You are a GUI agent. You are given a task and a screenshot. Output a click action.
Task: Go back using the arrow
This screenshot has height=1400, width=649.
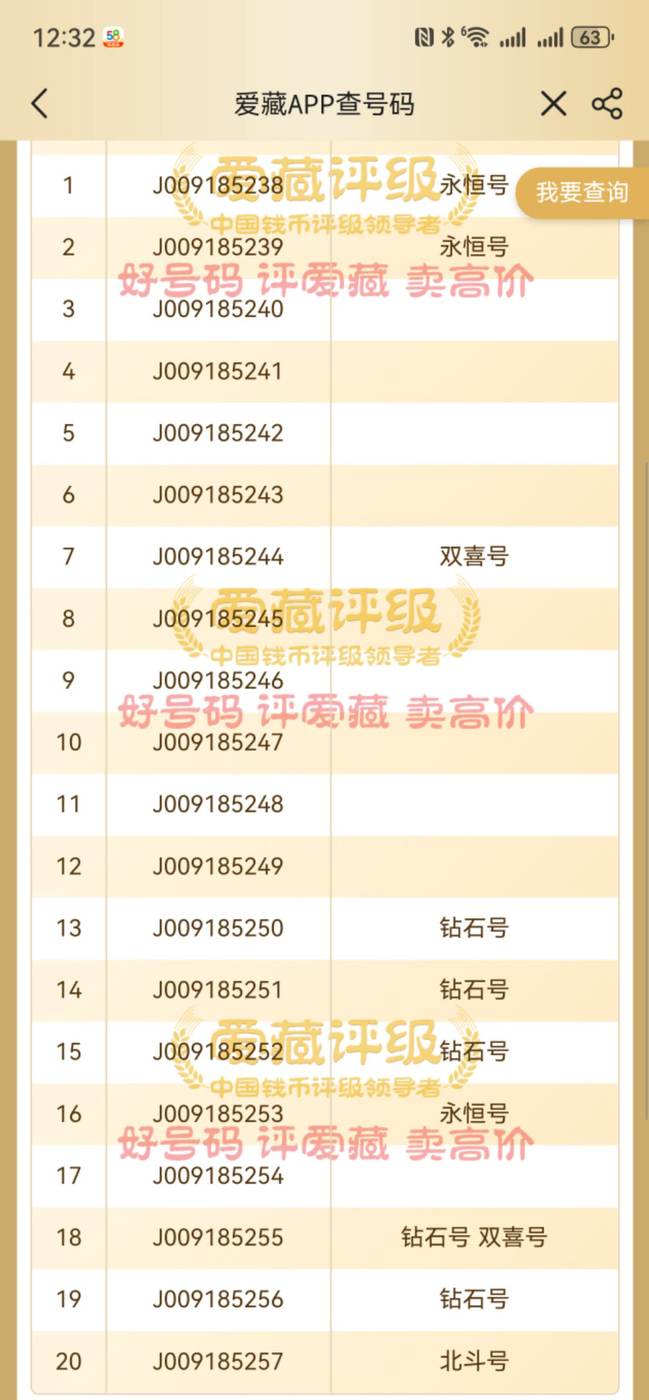(39, 104)
